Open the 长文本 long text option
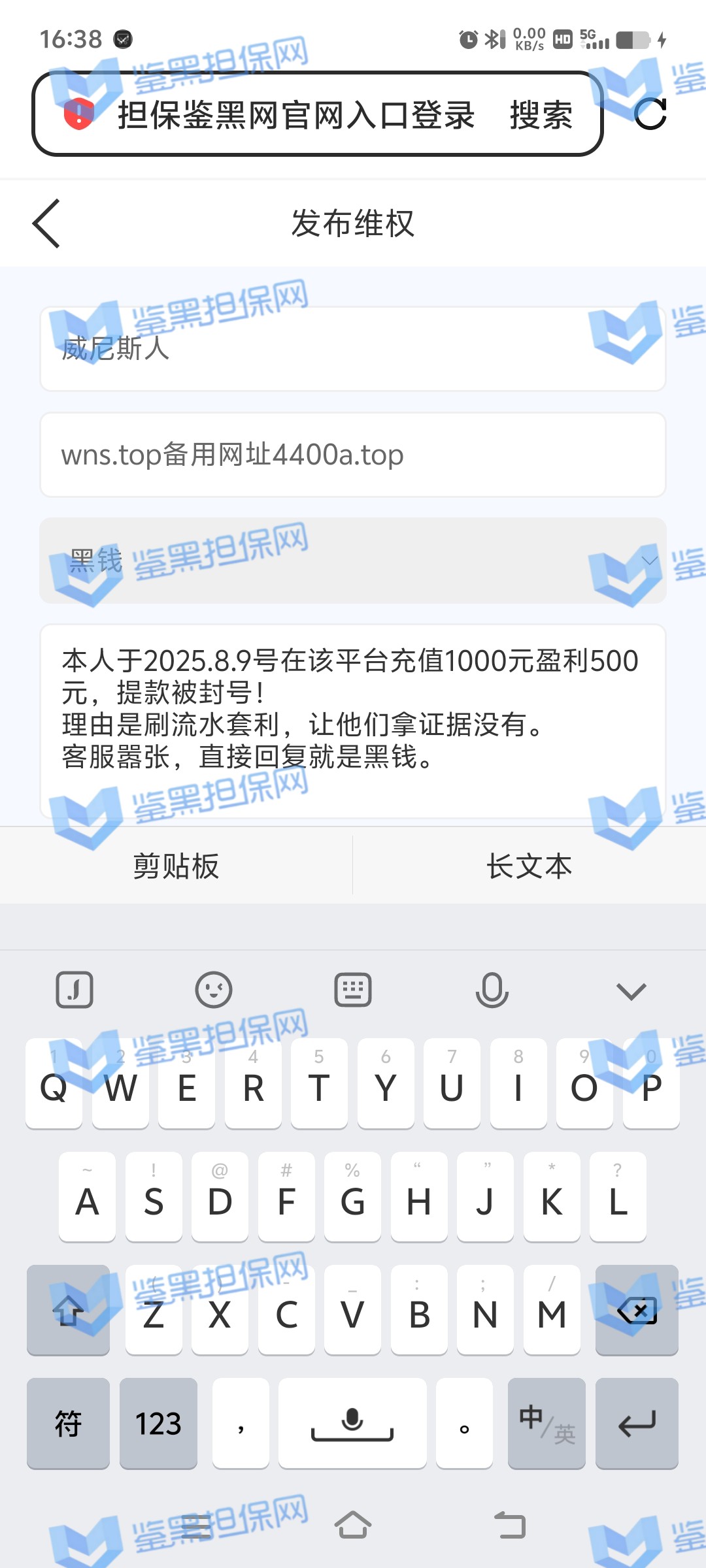706x1568 pixels. pyautogui.click(x=529, y=866)
